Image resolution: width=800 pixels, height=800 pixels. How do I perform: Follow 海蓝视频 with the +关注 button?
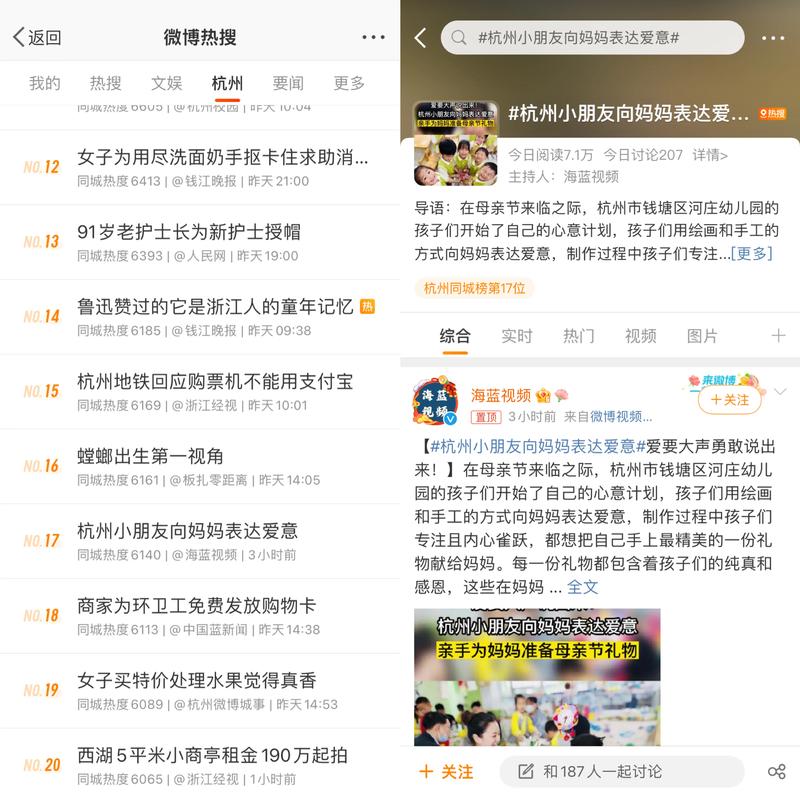pyautogui.click(x=729, y=400)
